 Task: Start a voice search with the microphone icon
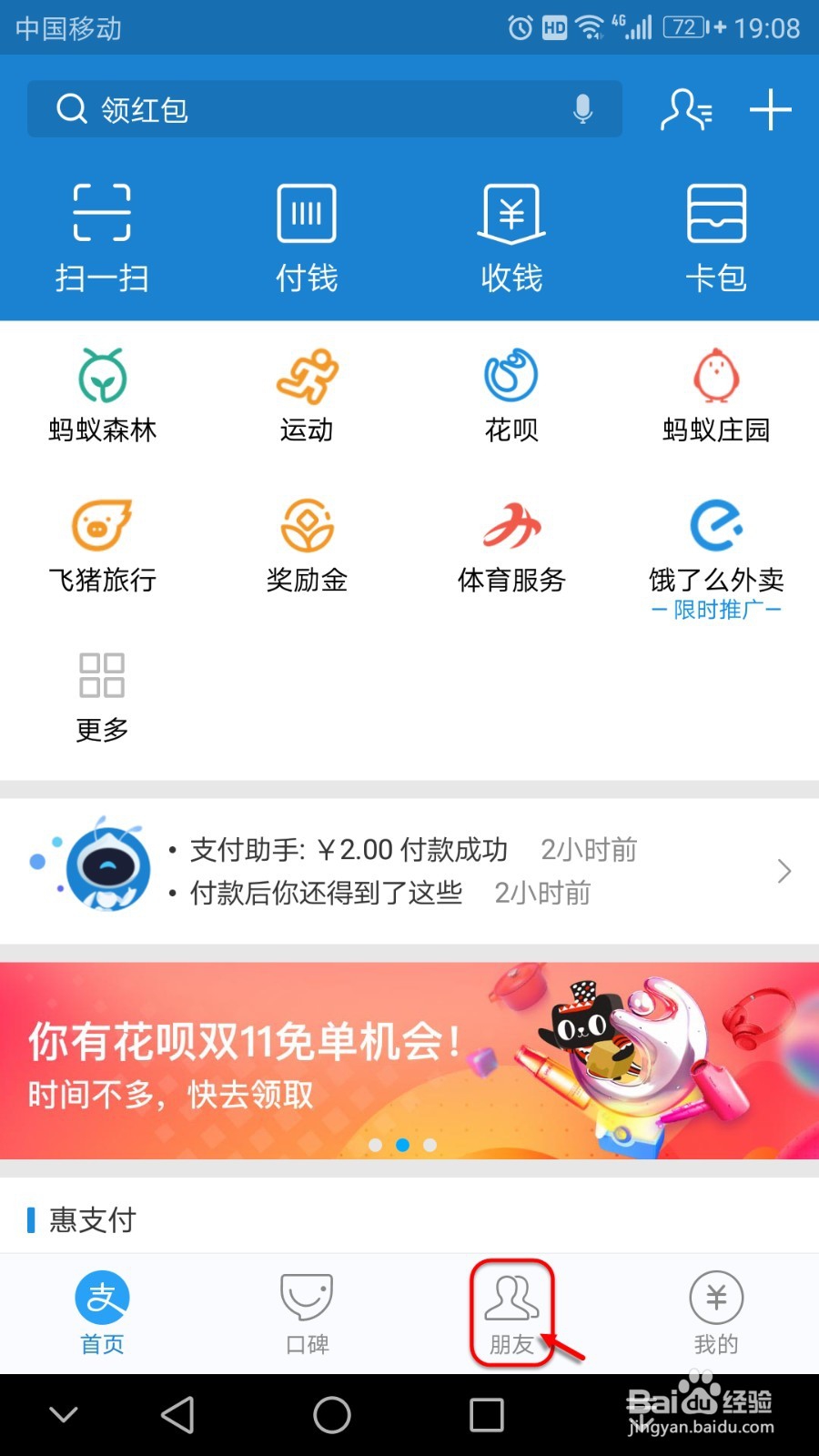[581, 109]
